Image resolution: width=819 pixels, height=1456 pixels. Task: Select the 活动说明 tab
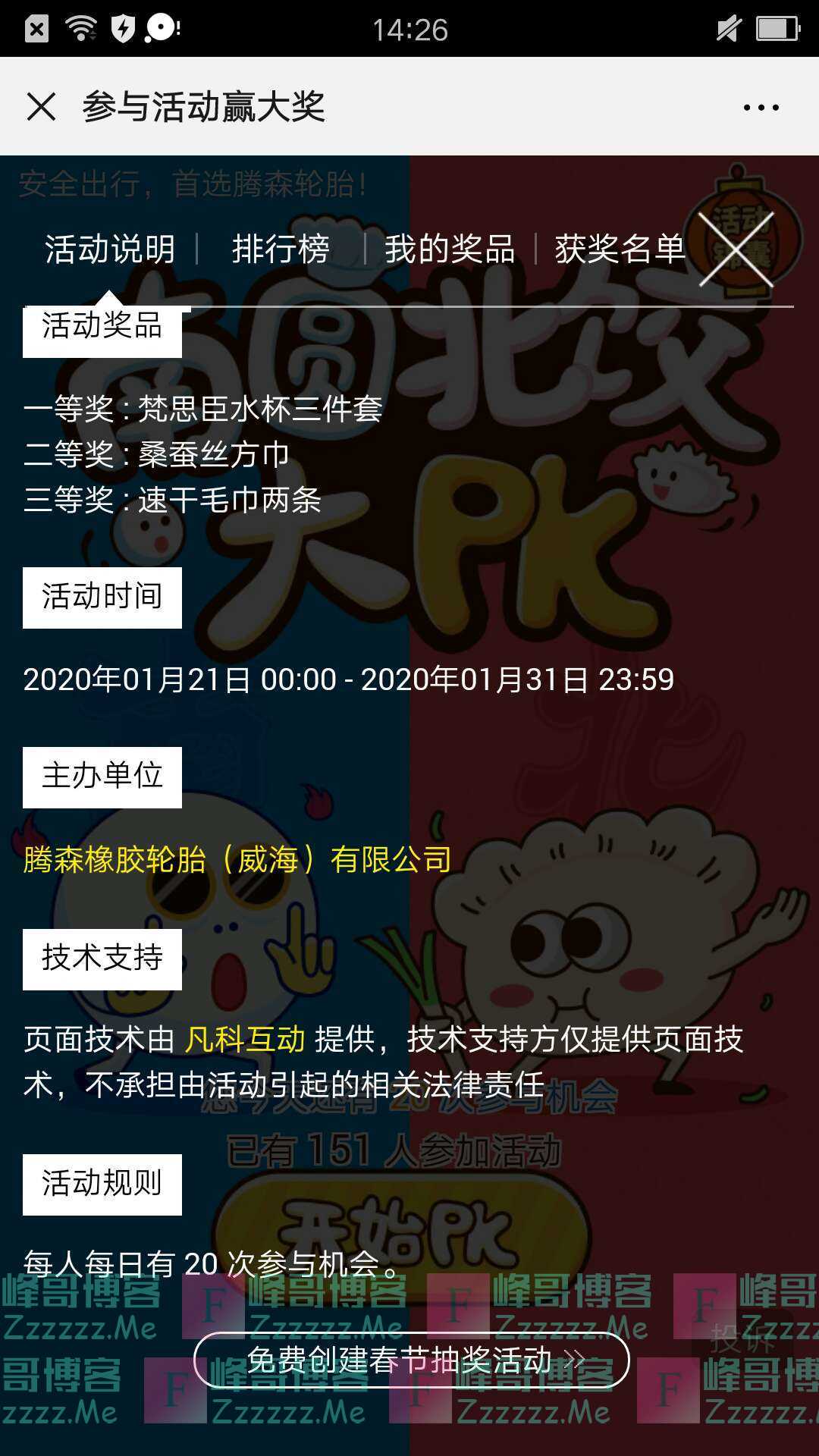point(110,249)
